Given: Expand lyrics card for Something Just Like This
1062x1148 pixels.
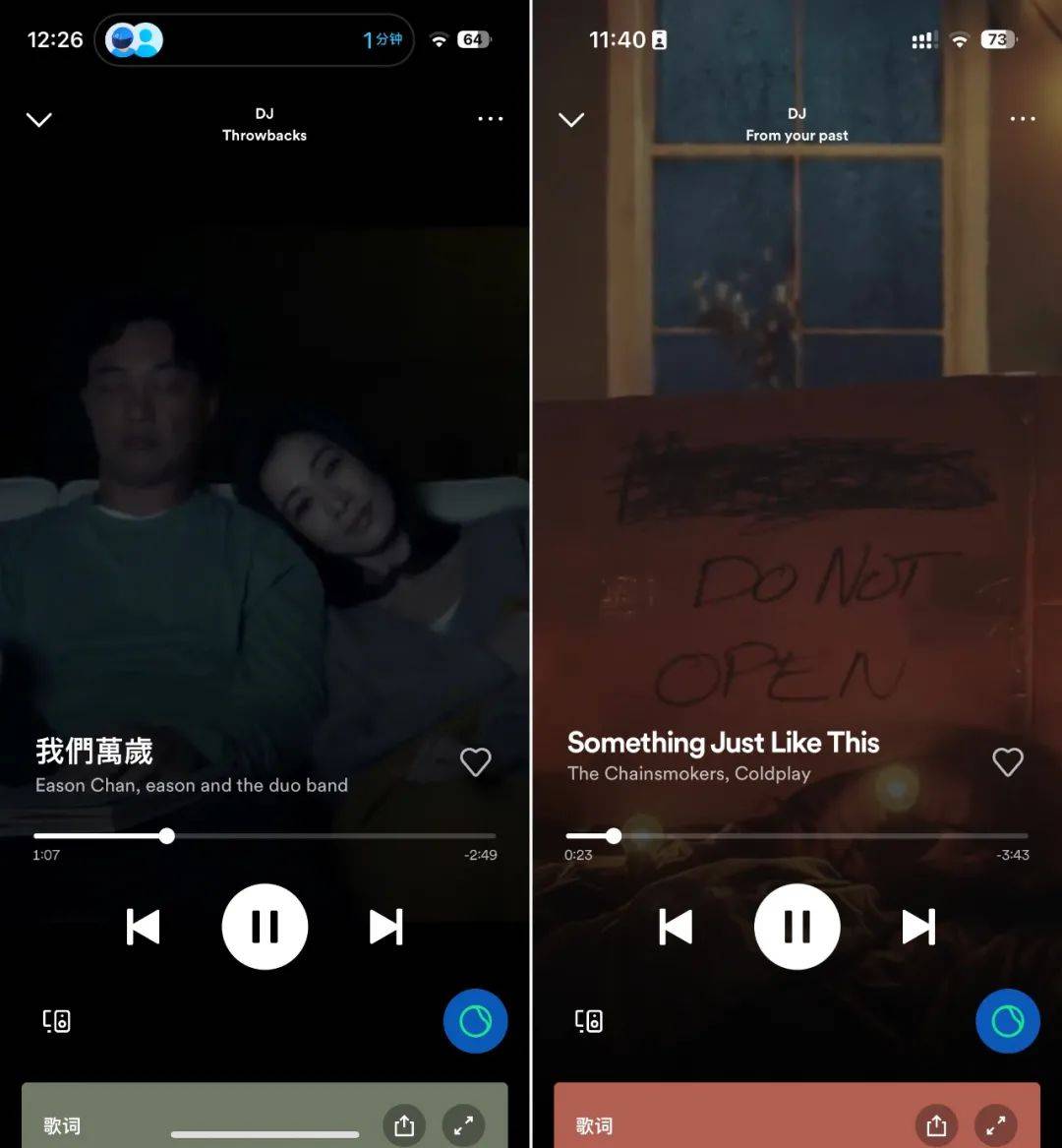Looking at the screenshot, I should point(995,1125).
